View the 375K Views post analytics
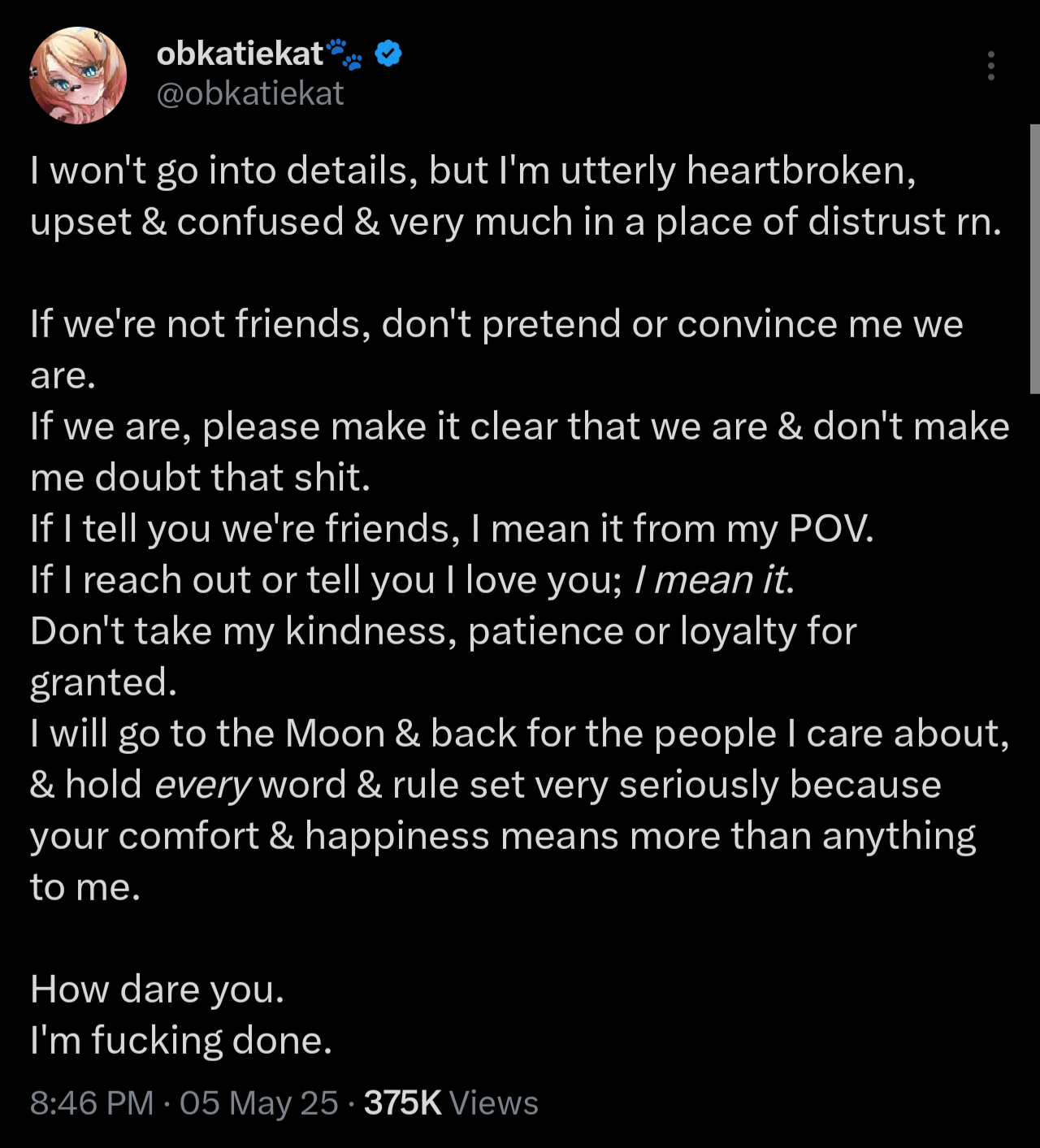The image size is (1040, 1148). pyautogui.click(x=451, y=1103)
